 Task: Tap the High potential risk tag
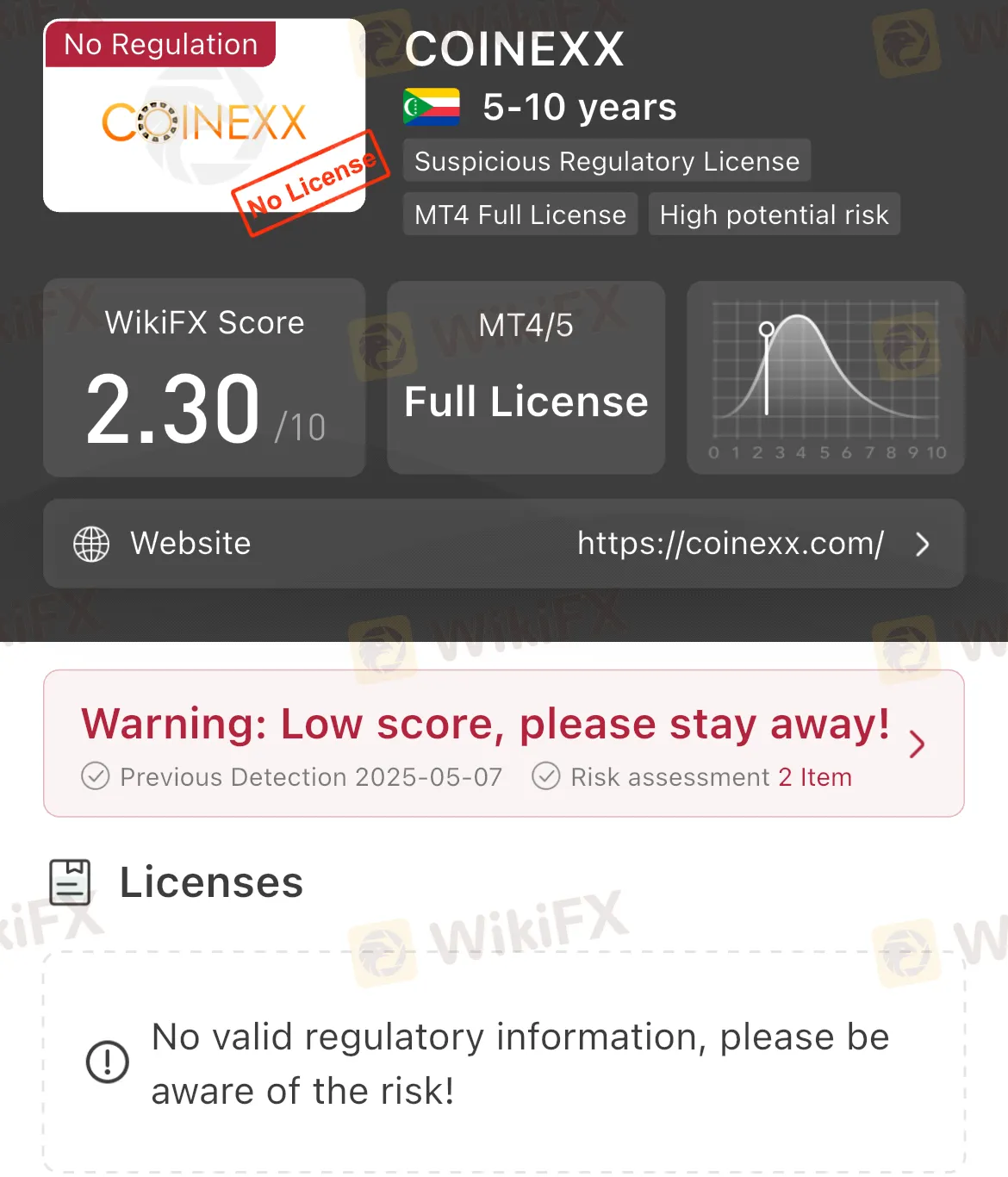(x=774, y=215)
